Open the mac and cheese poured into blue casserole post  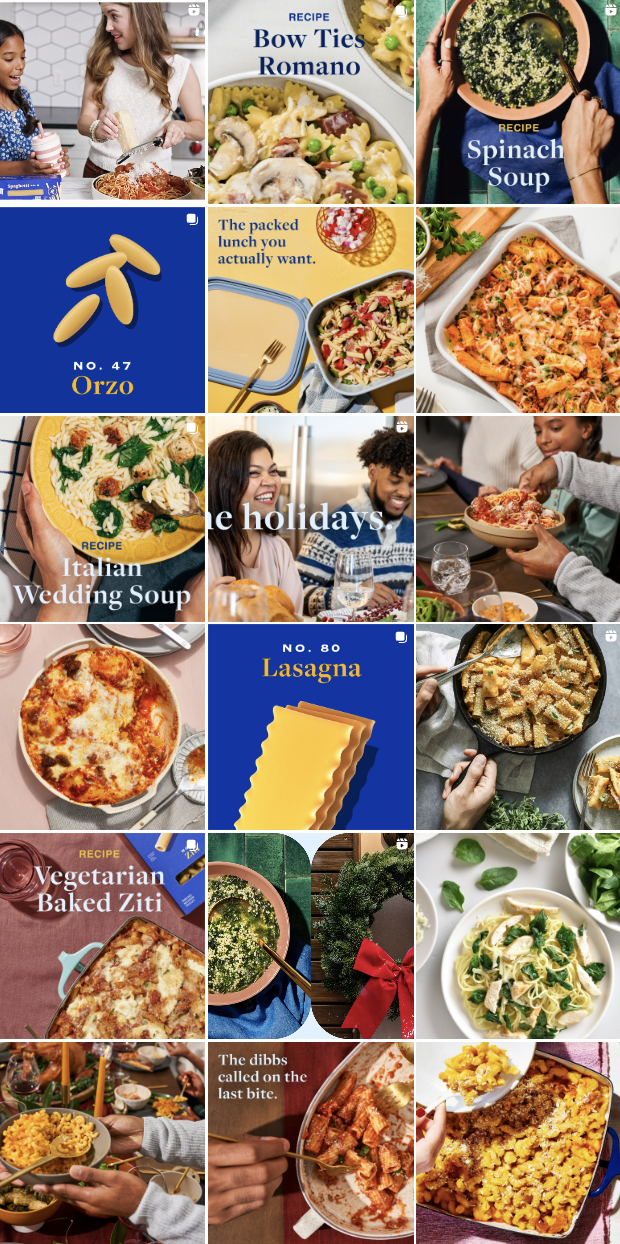(517, 1142)
